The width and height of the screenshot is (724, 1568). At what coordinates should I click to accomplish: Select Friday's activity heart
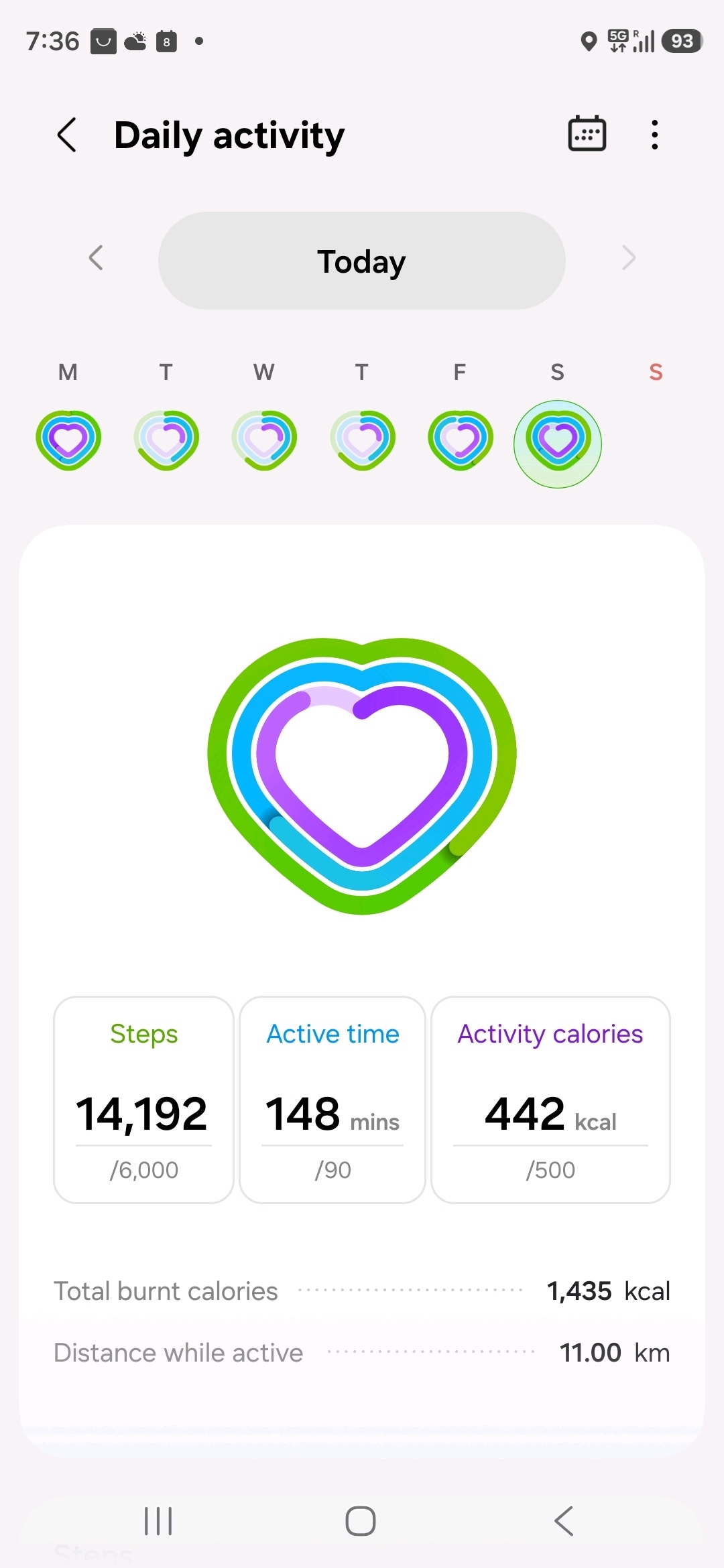click(x=460, y=440)
